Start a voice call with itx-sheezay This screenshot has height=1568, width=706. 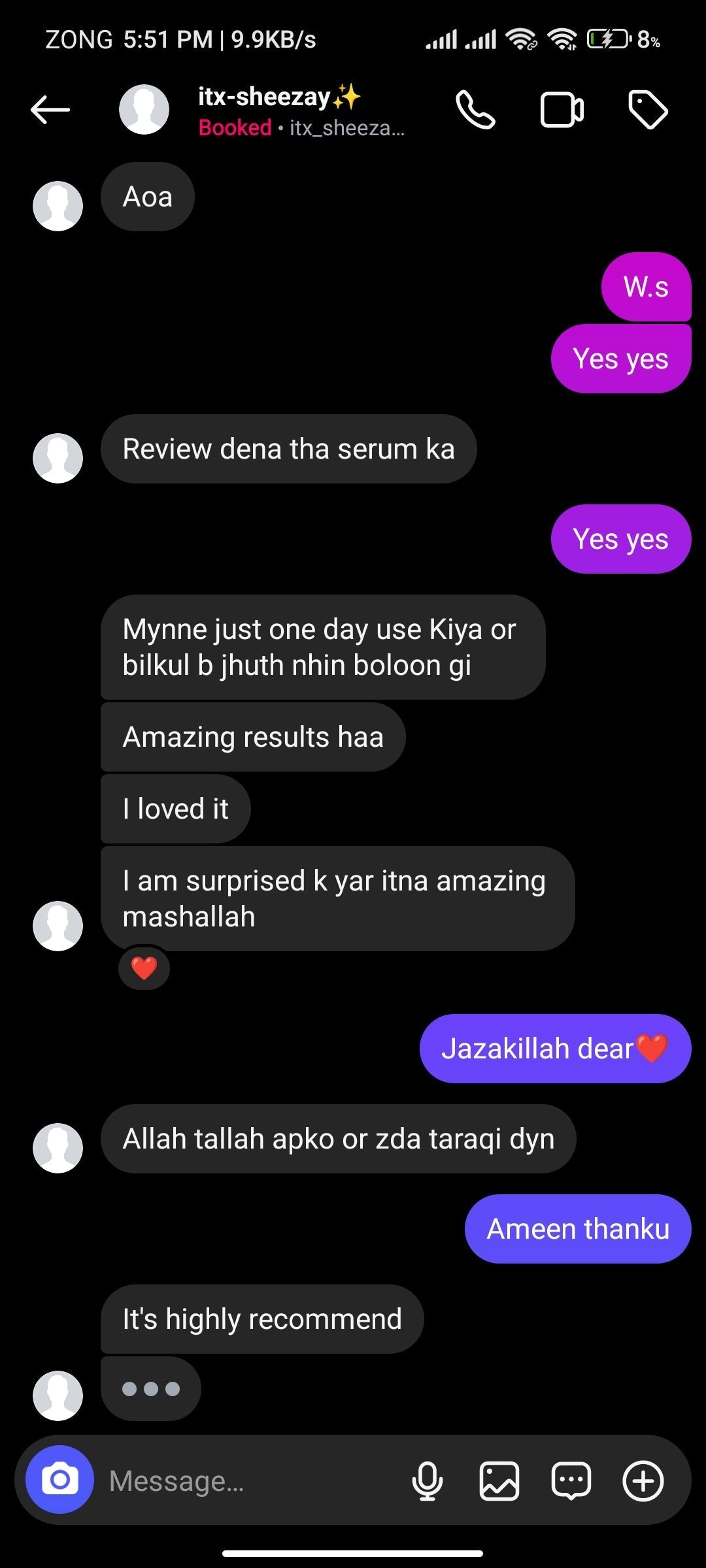tap(475, 109)
